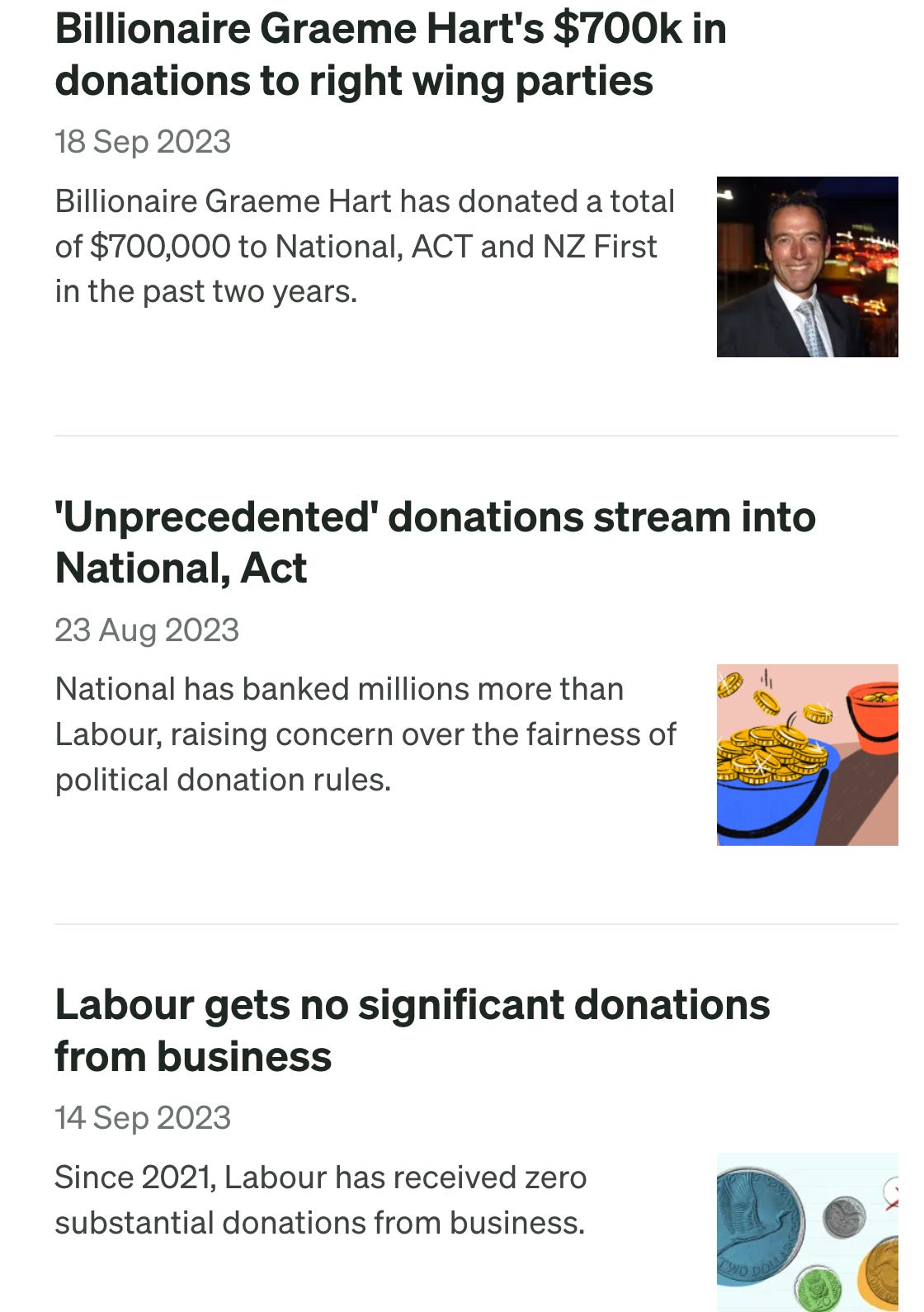Open the coin buckets article image
Screen dimensions: 924x1312
pyautogui.click(x=807, y=754)
